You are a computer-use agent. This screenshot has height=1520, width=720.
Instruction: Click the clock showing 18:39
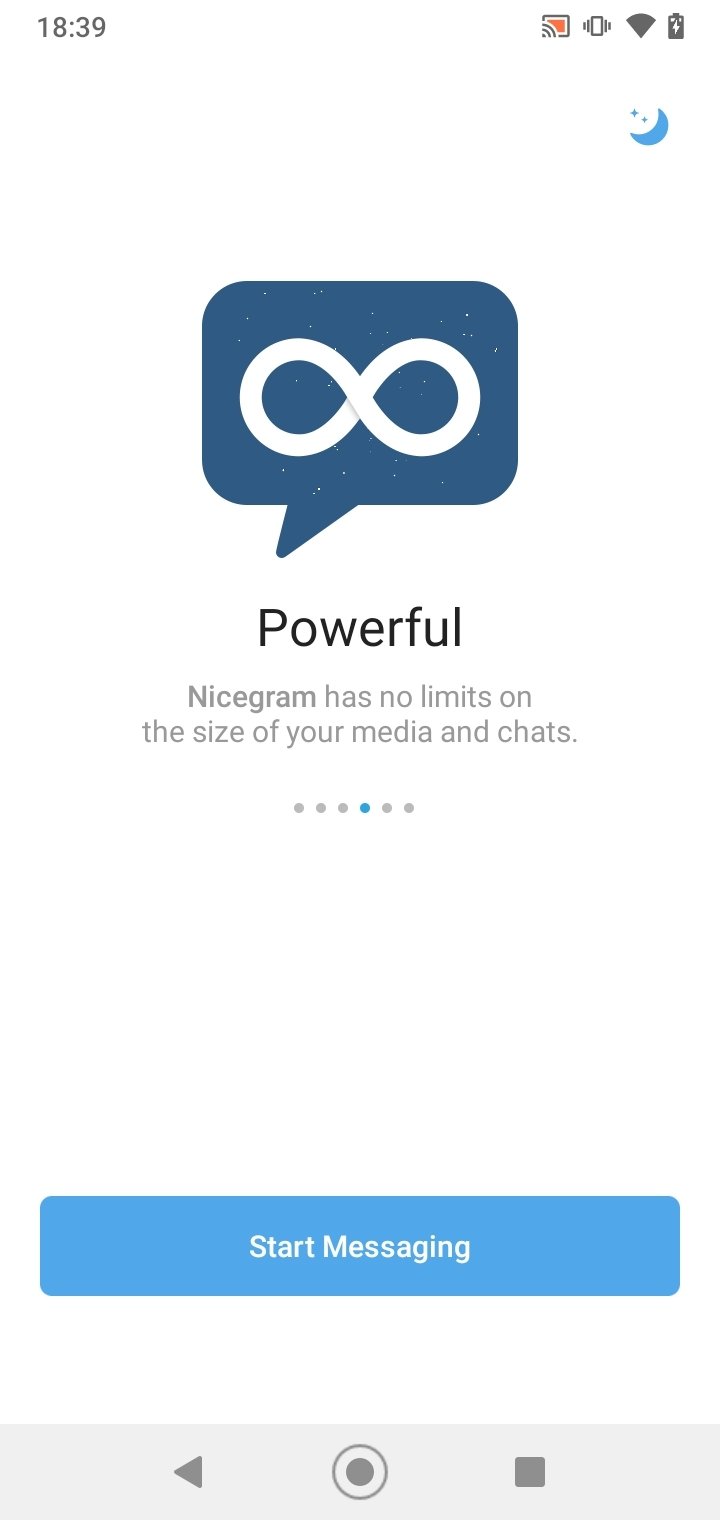pyautogui.click(x=70, y=27)
